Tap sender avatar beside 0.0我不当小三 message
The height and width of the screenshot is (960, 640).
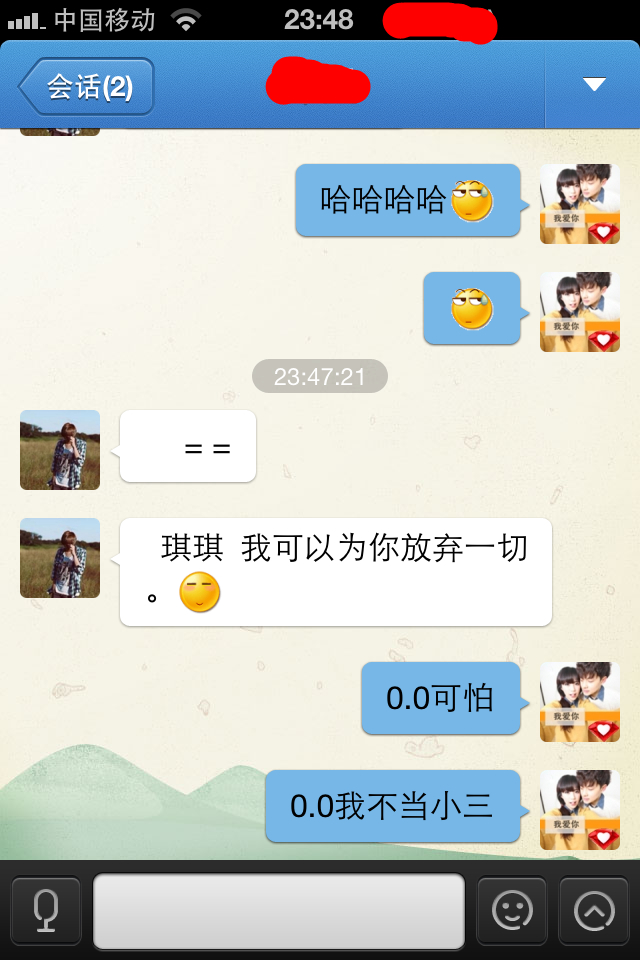[x=580, y=810]
